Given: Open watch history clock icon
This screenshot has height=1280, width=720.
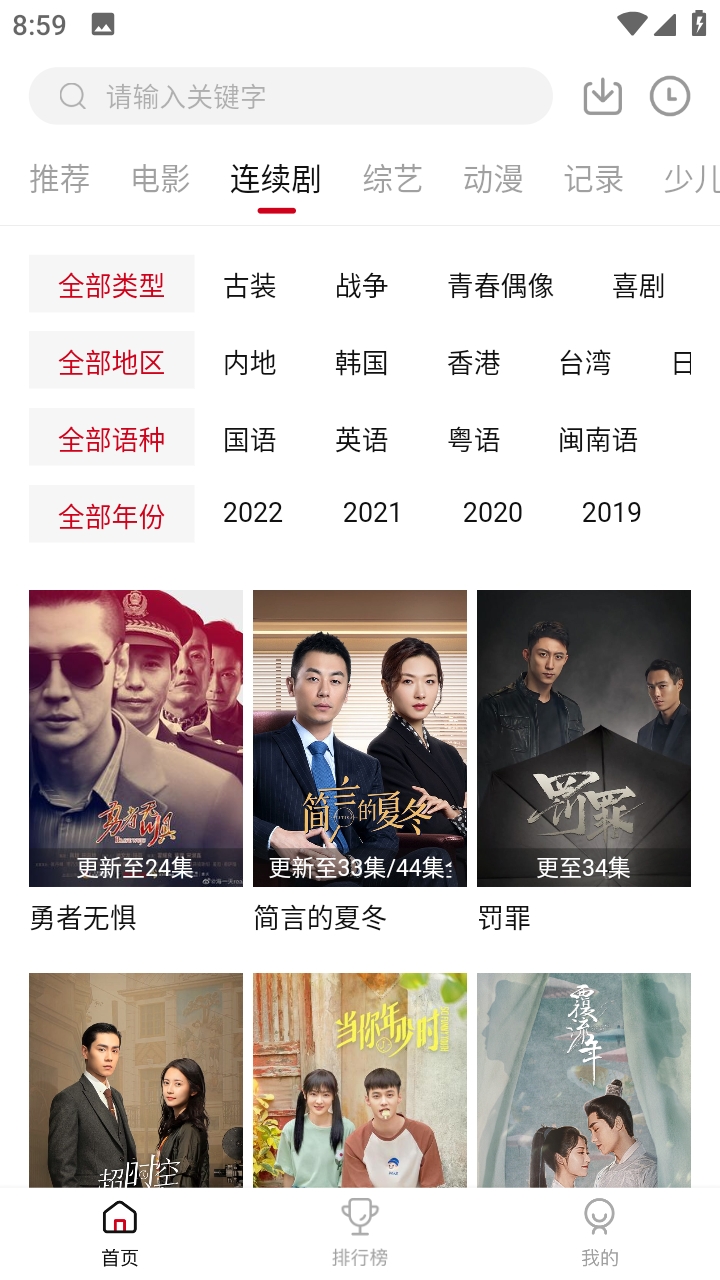Looking at the screenshot, I should click(x=669, y=96).
